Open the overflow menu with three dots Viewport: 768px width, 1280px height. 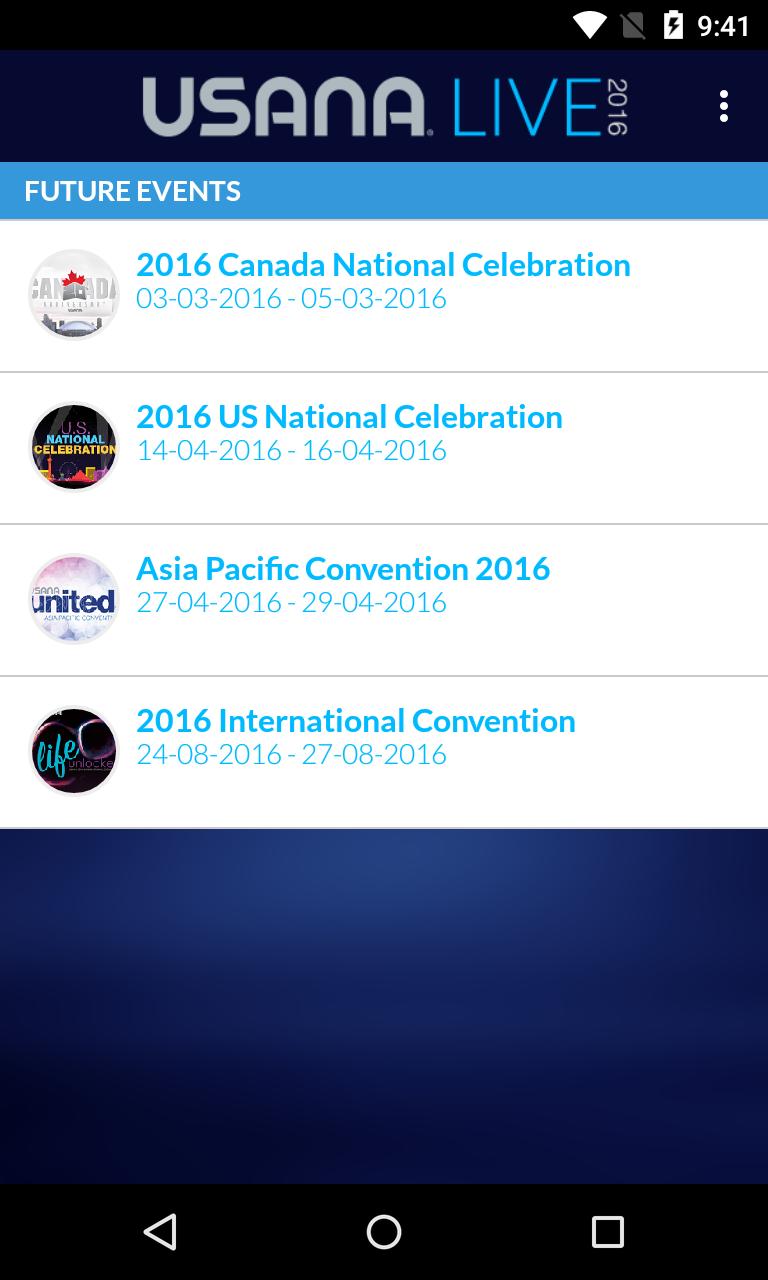[723, 105]
